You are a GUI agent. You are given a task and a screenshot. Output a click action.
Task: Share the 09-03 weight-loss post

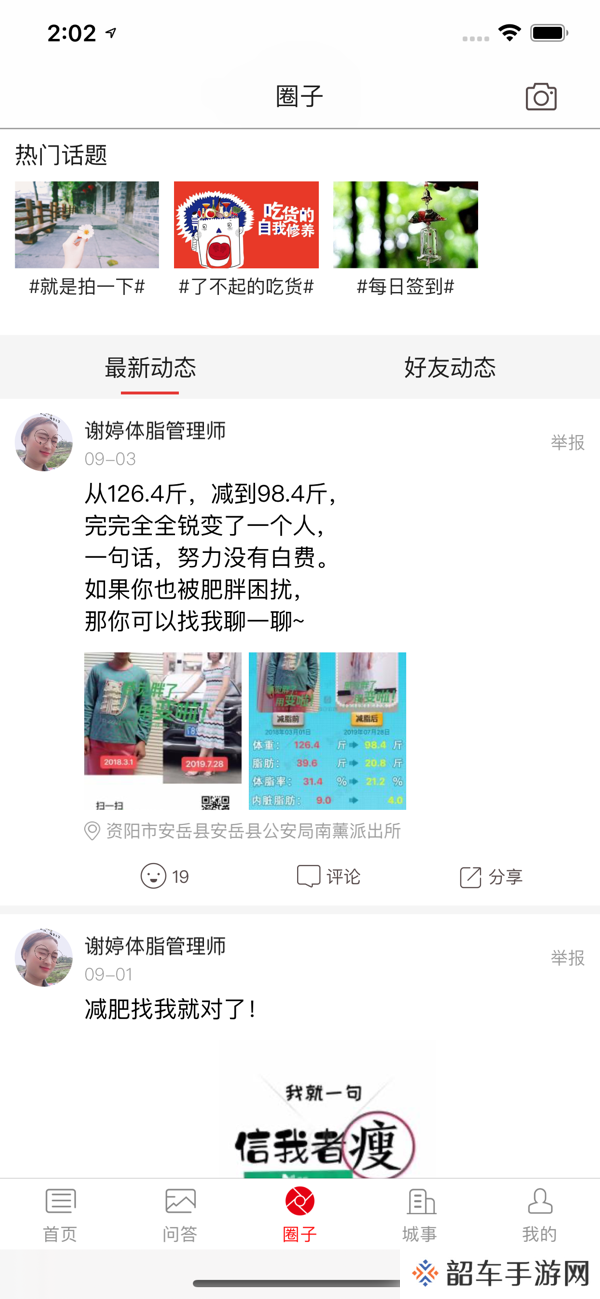pyautogui.click(x=490, y=877)
